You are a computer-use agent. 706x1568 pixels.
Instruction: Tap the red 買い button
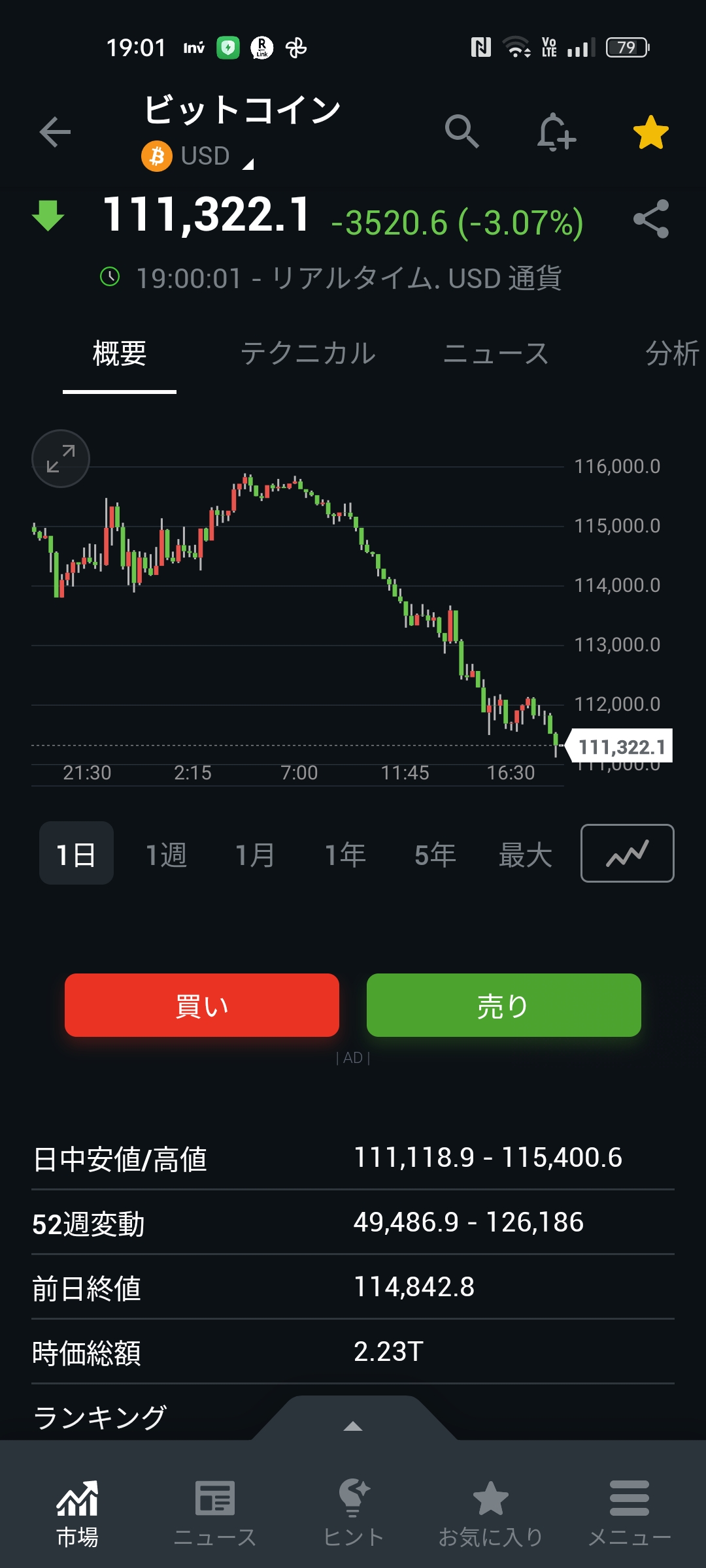pyautogui.click(x=202, y=1005)
